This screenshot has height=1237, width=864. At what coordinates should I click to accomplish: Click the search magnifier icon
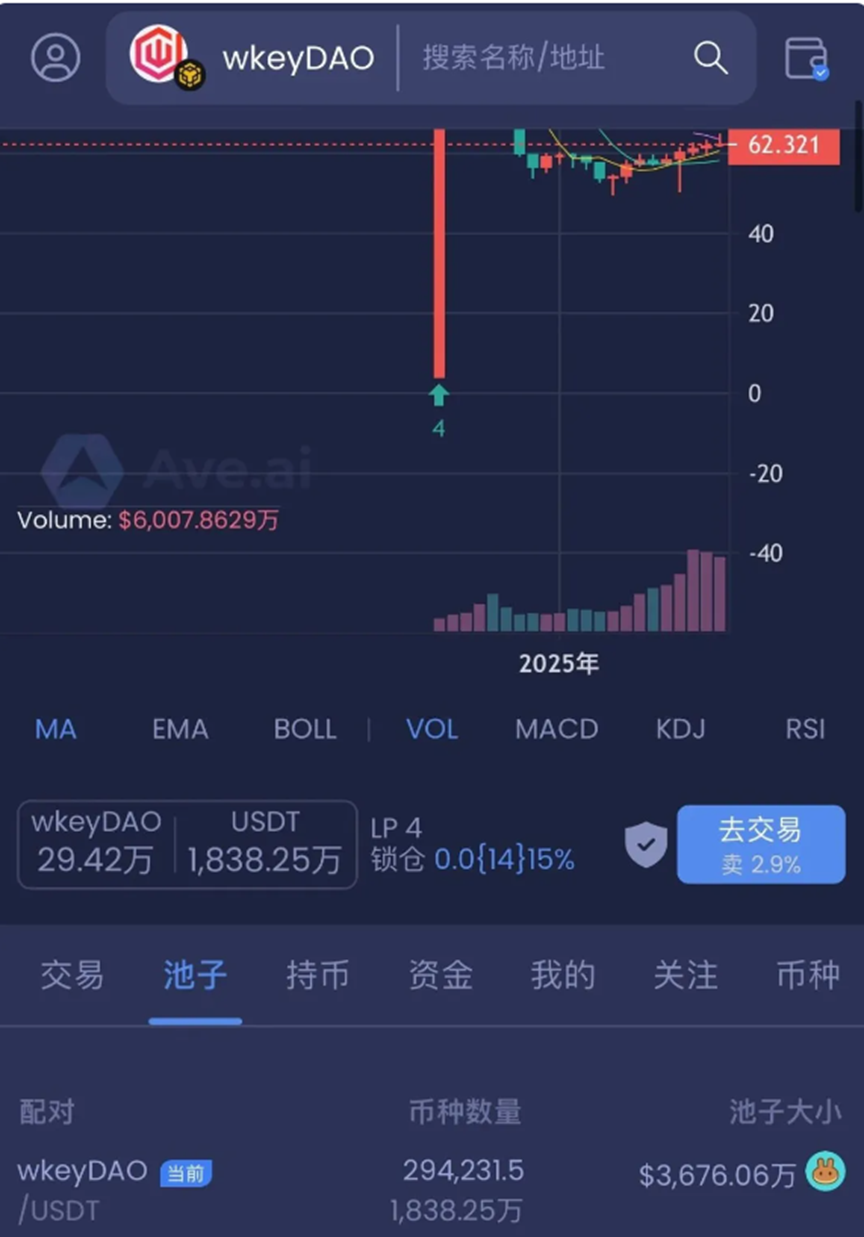[710, 58]
